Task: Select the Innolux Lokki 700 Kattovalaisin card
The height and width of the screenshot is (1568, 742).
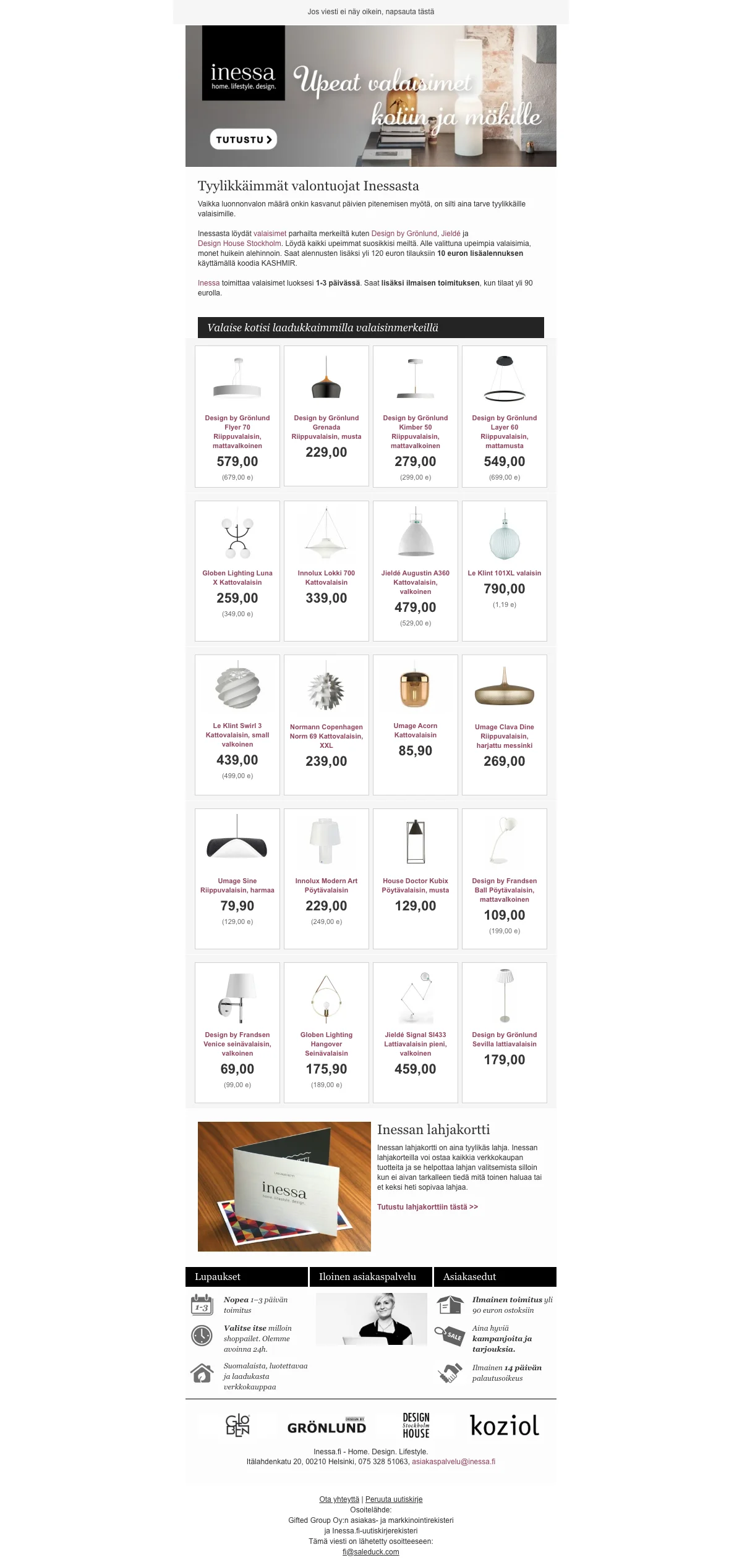Action: [x=326, y=577]
